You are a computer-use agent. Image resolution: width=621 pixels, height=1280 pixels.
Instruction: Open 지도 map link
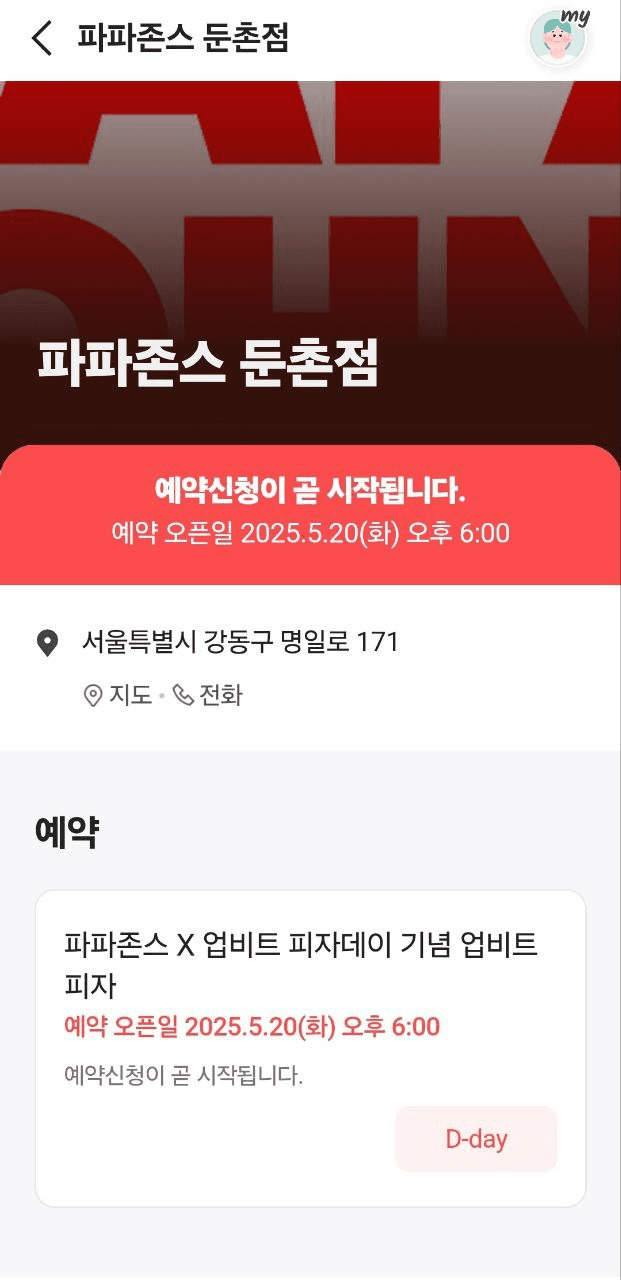point(119,695)
